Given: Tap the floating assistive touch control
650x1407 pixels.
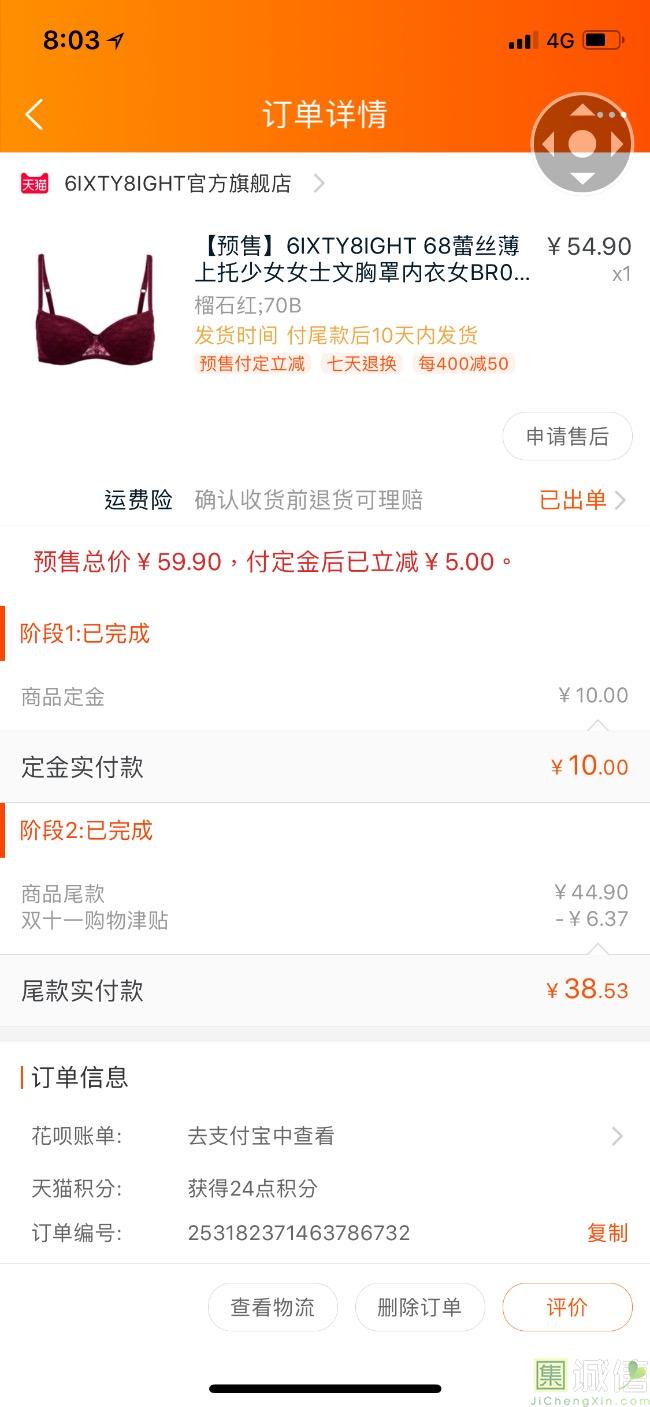Looking at the screenshot, I should click(582, 144).
